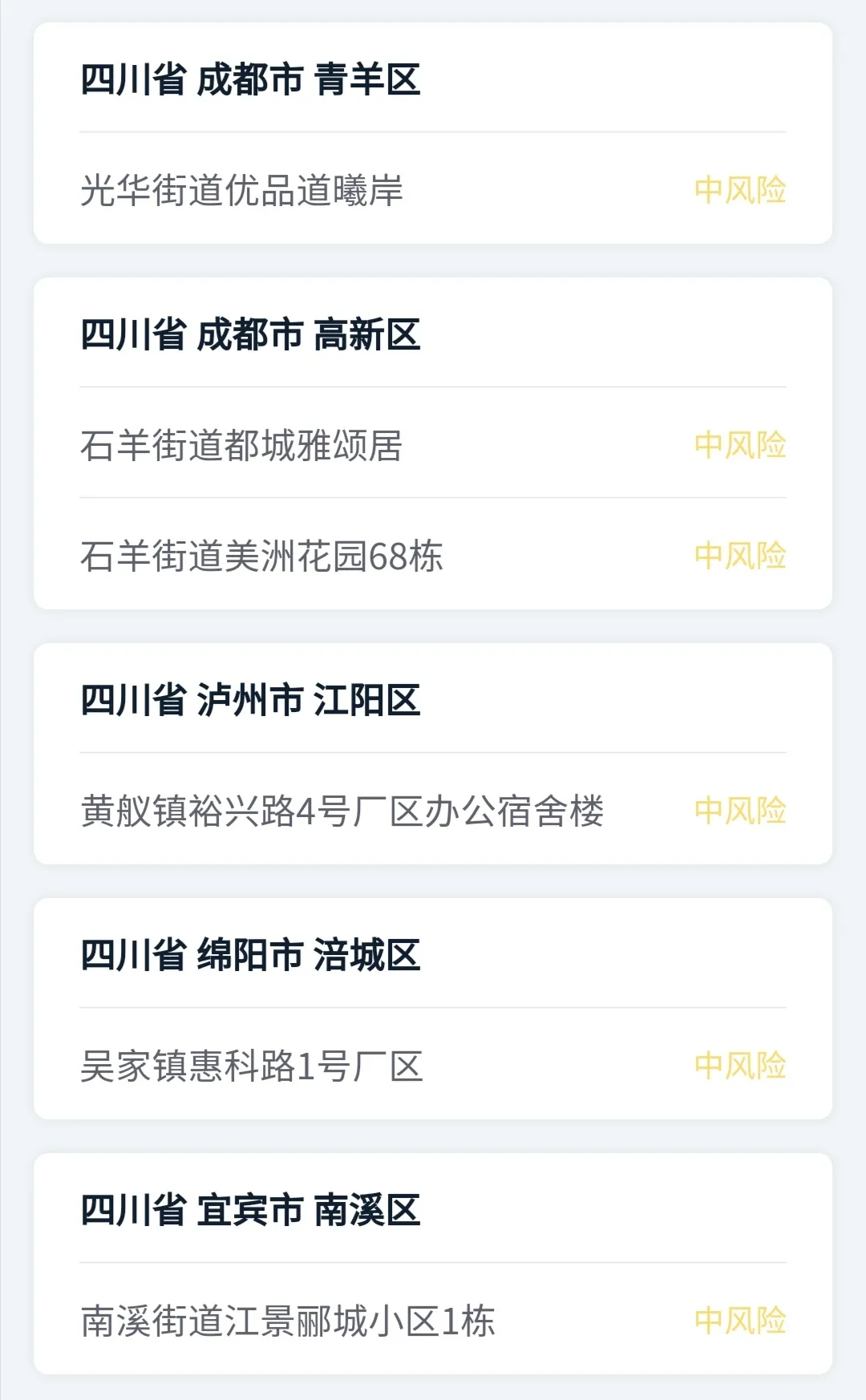
Task: Click the 中风险 label beside the 黄舣镇 entry
Action: (x=742, y=810)
